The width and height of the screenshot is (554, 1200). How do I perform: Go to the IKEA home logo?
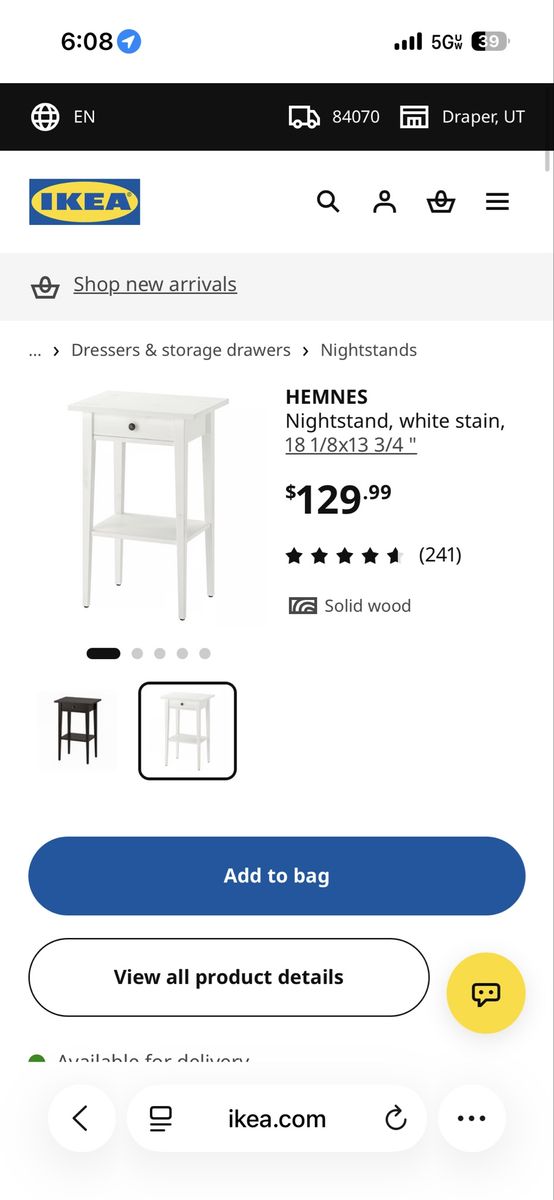pos(84,201)
